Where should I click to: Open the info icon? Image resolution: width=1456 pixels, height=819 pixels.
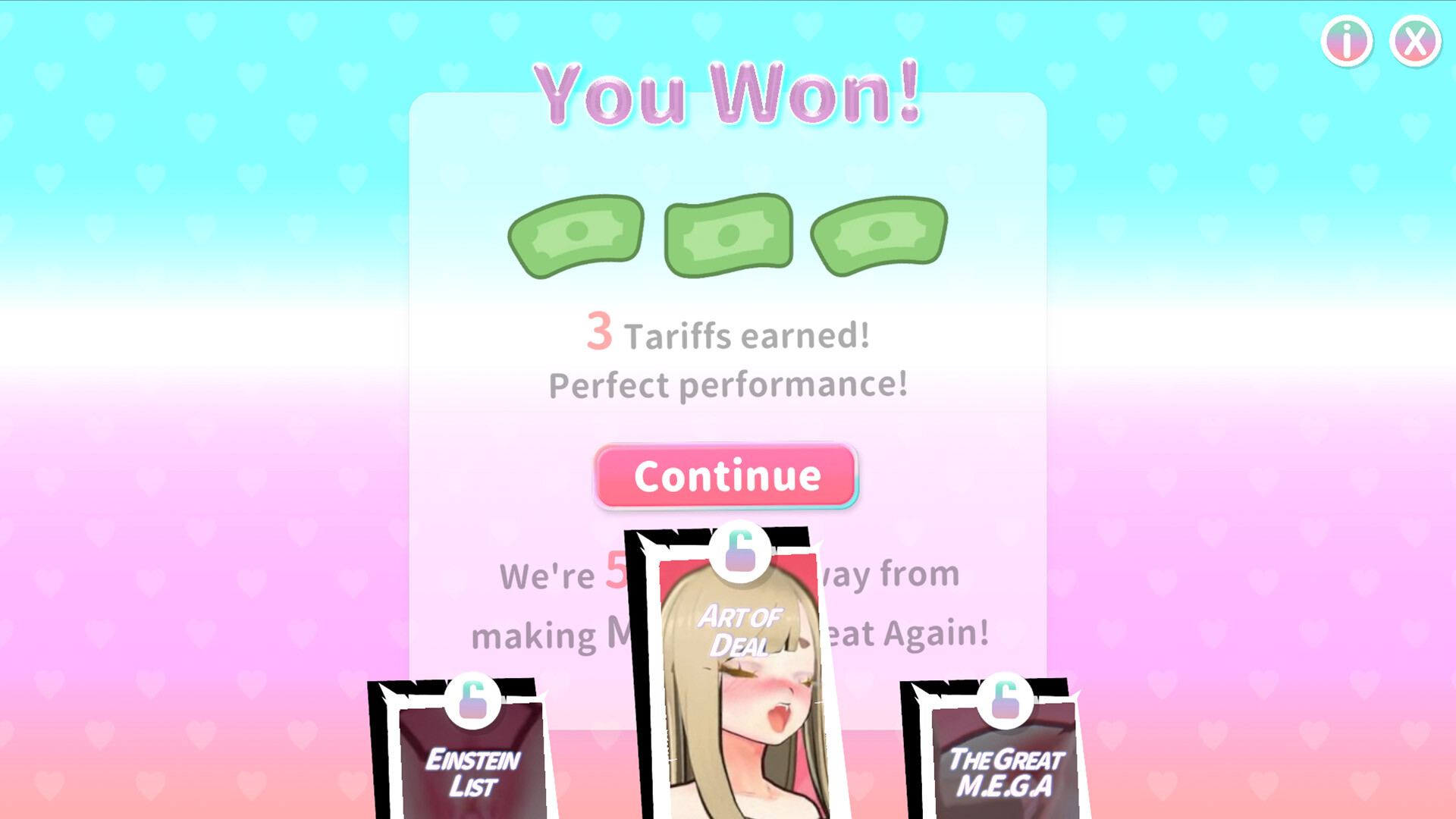tap(1347, 41)
